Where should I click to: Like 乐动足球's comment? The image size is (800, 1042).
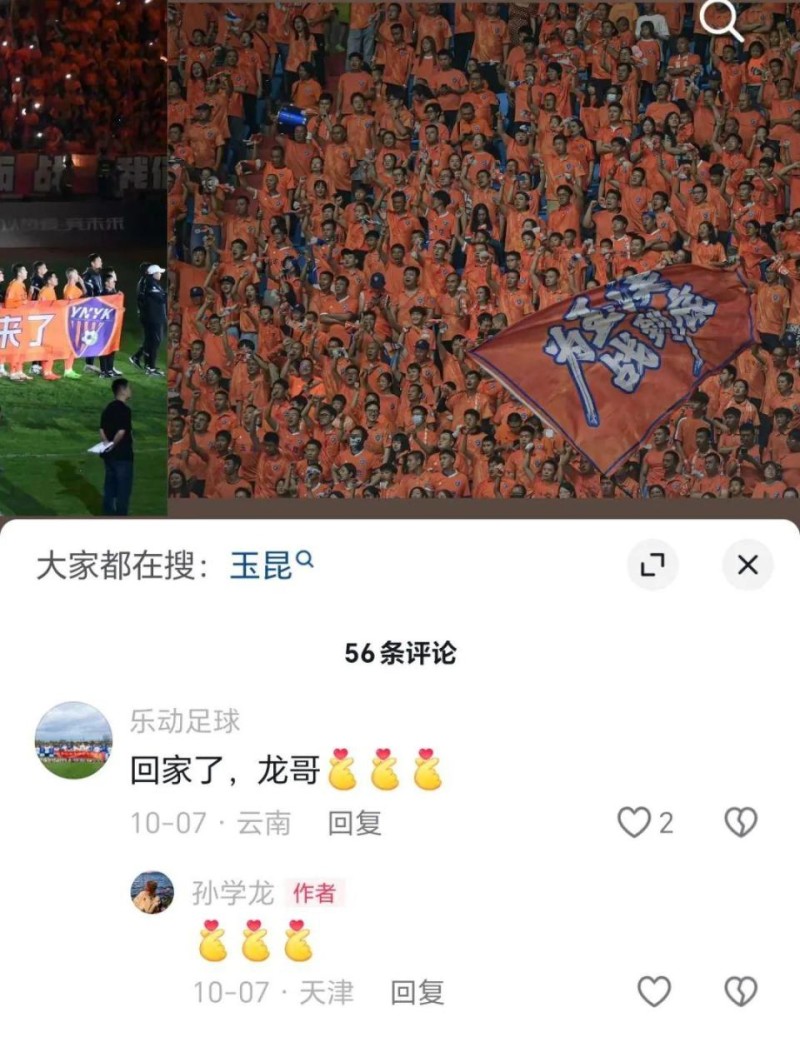634,823
